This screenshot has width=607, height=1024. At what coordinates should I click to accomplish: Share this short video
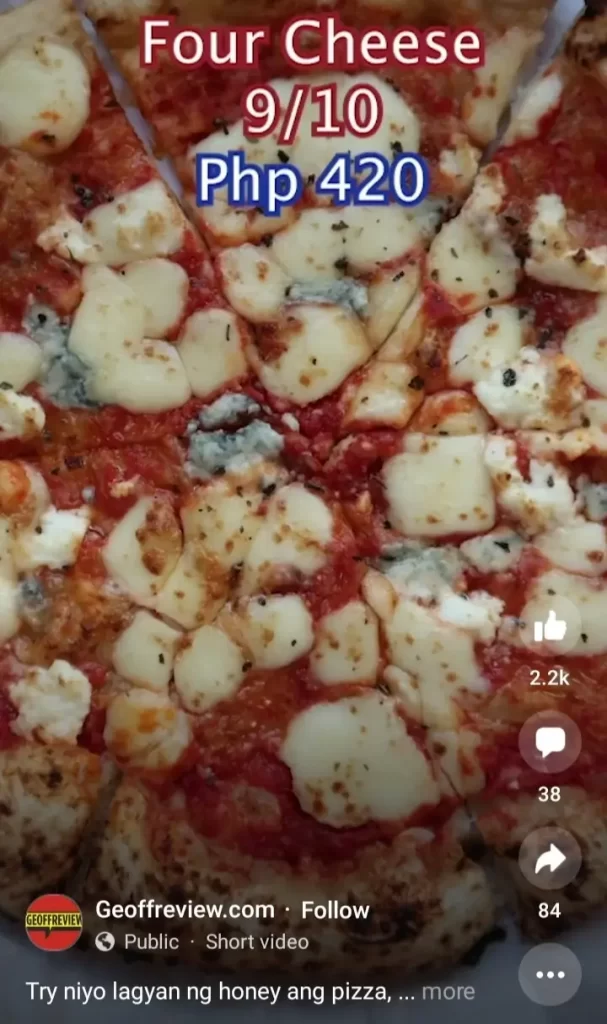click(550, 858)
